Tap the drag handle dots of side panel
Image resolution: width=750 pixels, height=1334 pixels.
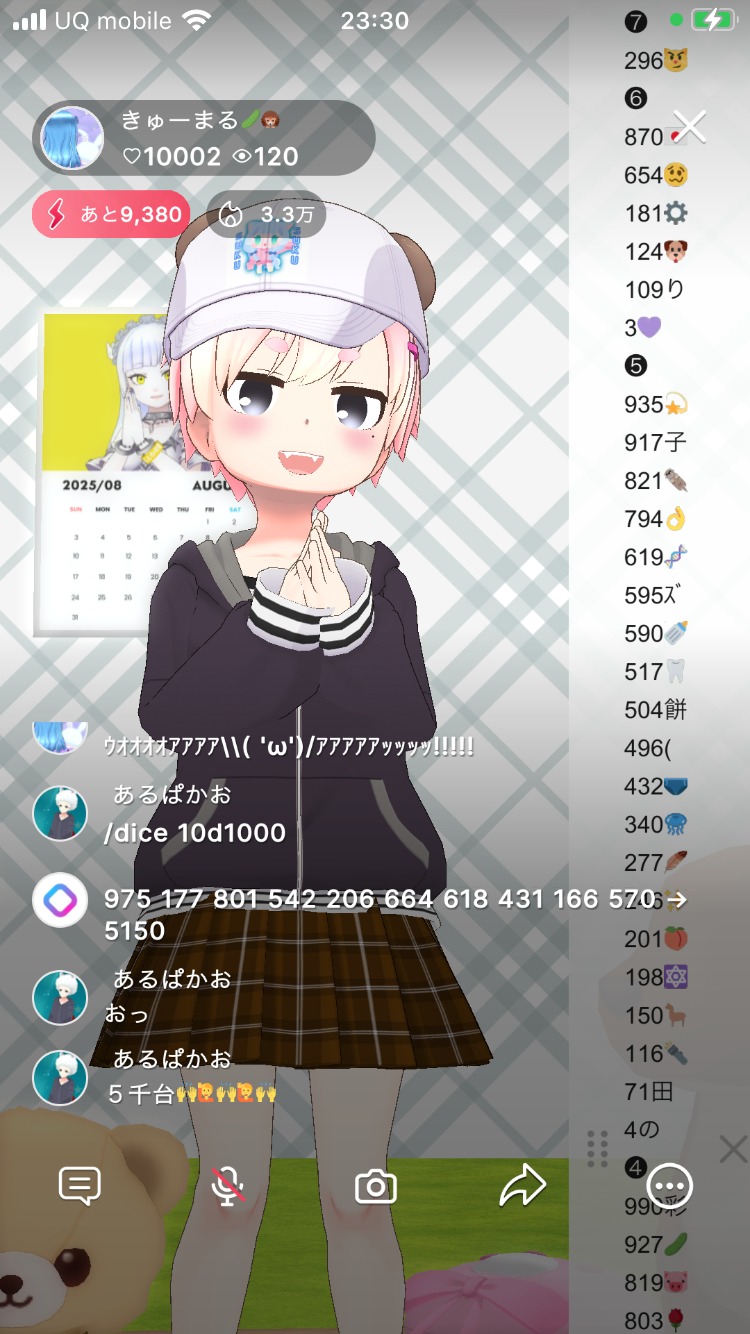598,1149
